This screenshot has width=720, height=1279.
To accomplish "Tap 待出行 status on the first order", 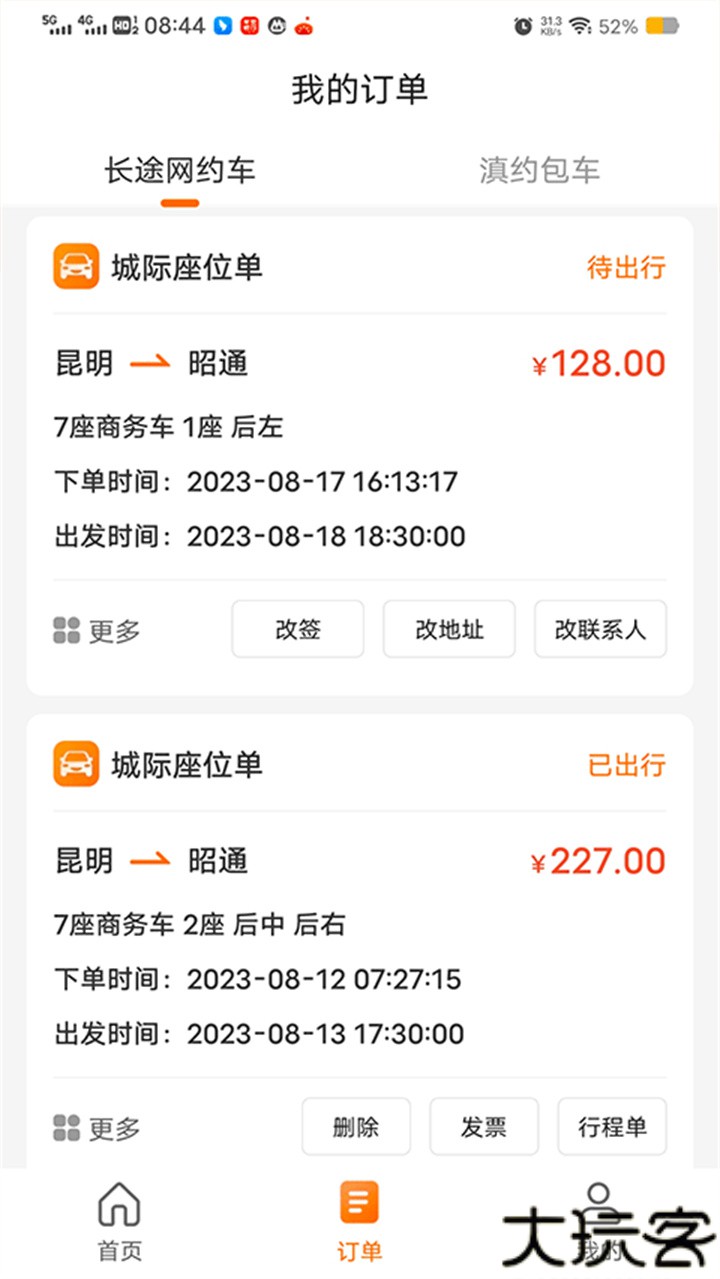I will click(627, 267).
